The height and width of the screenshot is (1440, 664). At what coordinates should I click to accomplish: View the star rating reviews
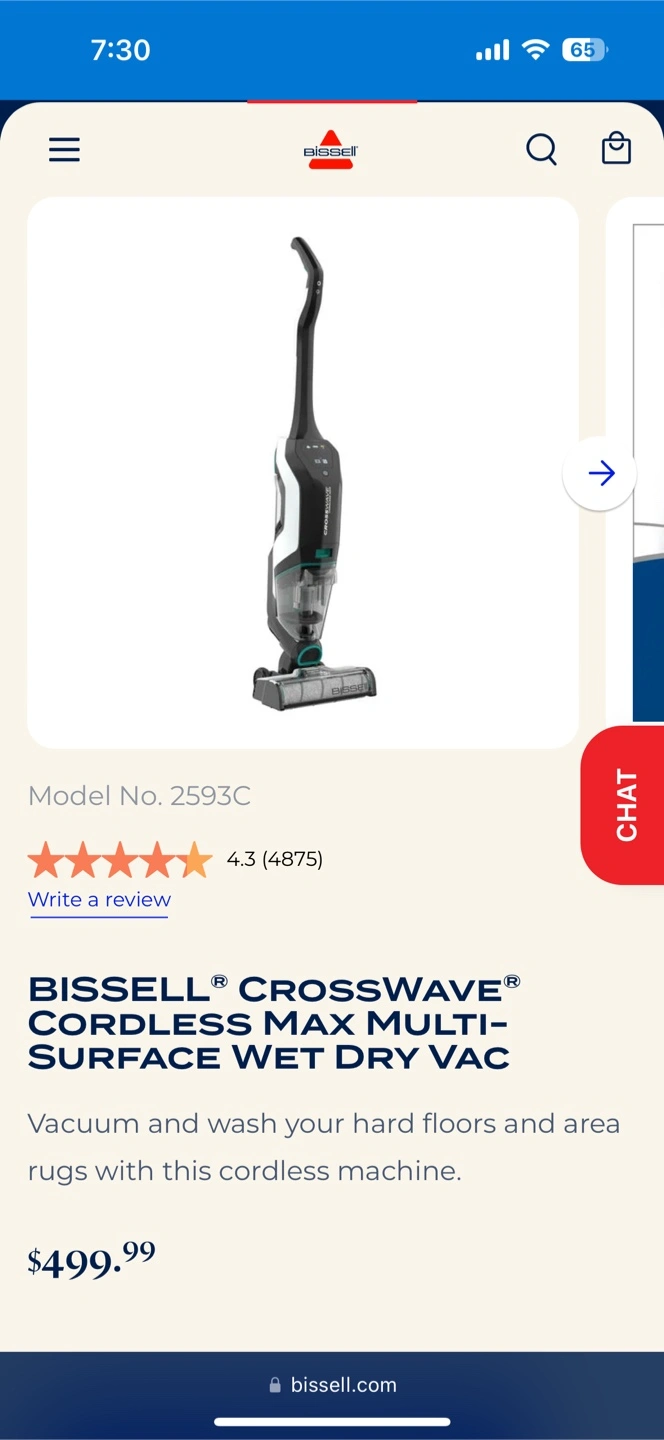pyautogui.click(x=175, y=859)
